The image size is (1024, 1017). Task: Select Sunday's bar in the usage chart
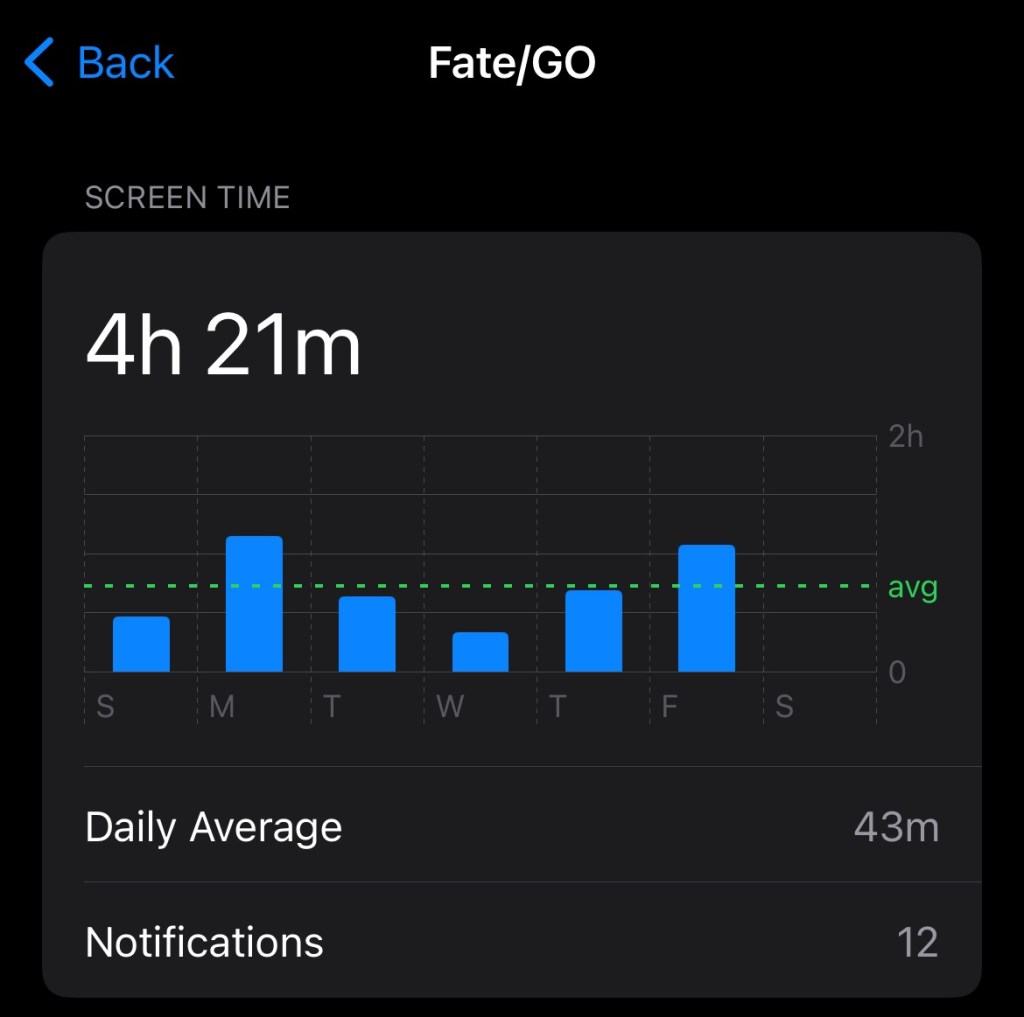(x=141, y=644)
